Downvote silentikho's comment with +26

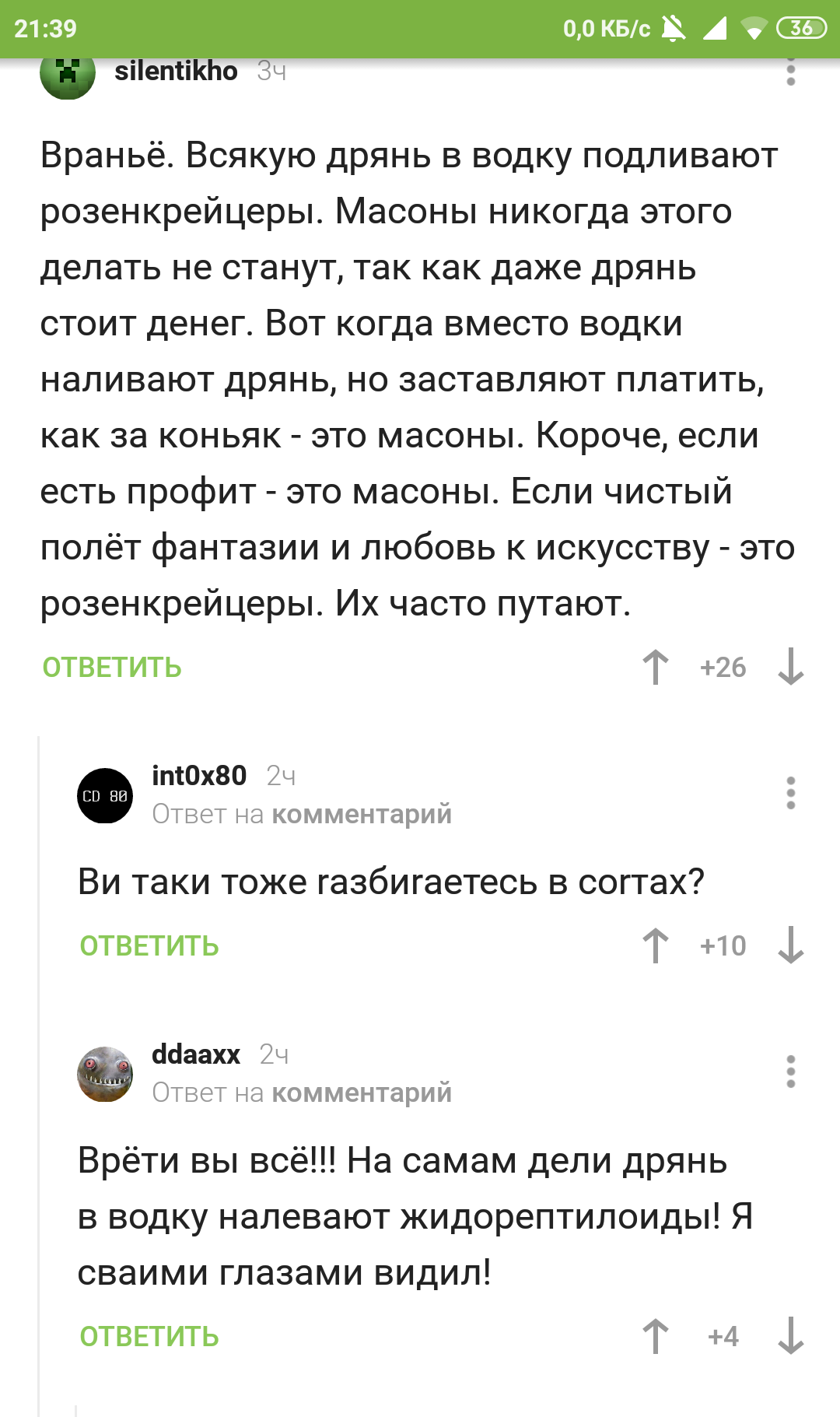[x=790, y=667]
